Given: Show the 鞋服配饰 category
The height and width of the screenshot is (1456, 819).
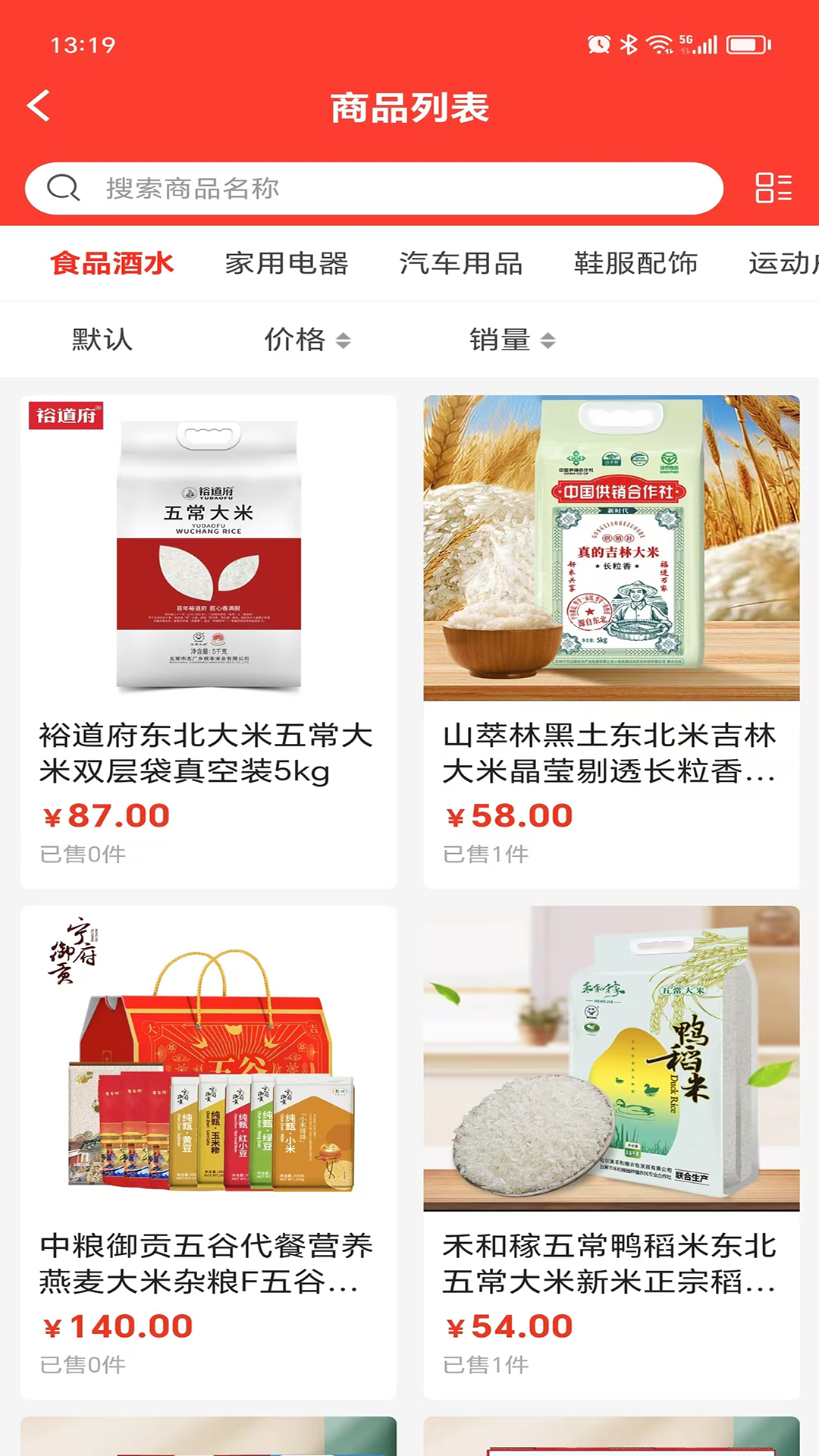Looking at the screenshot, I should [635, 263].
